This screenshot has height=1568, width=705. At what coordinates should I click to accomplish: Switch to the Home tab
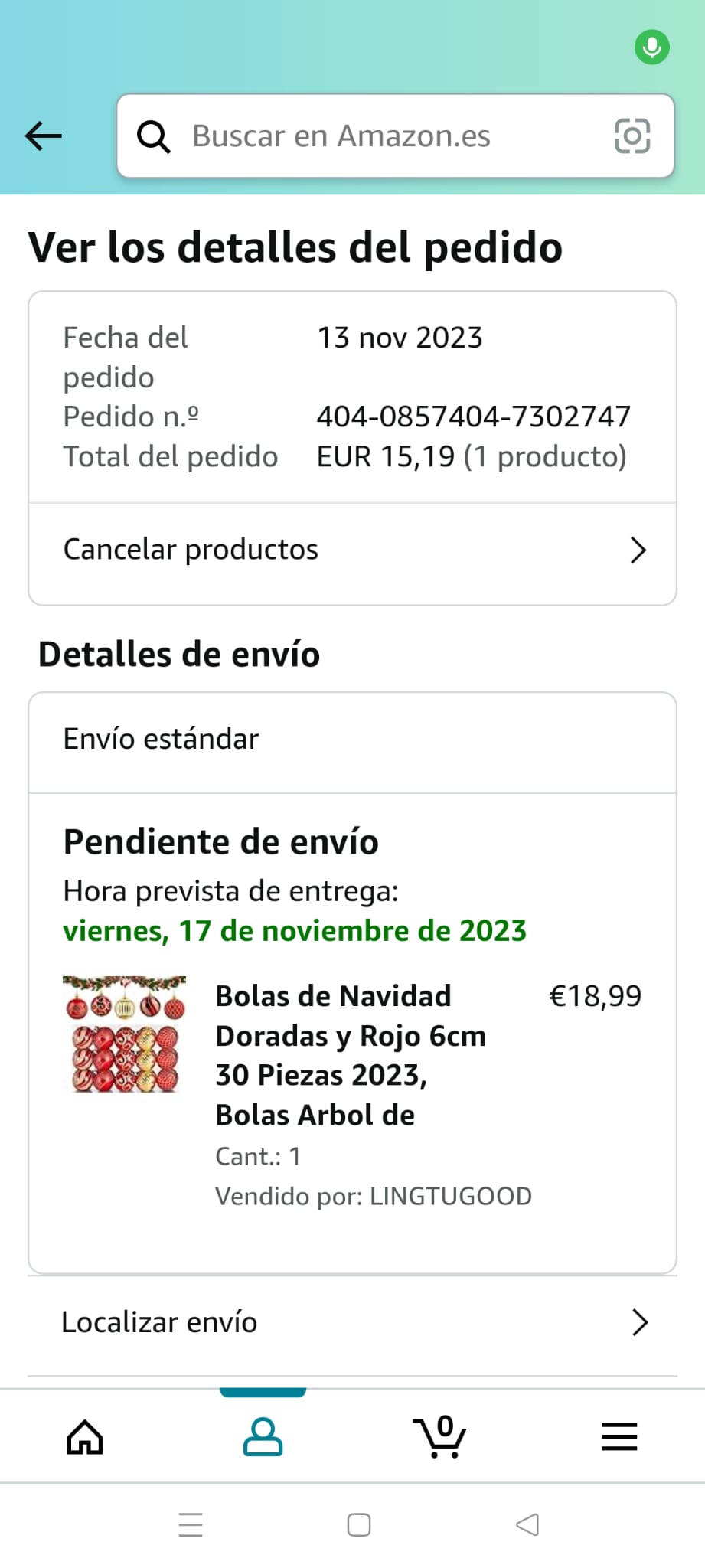pyautogui.click(x=85, y=1437)
